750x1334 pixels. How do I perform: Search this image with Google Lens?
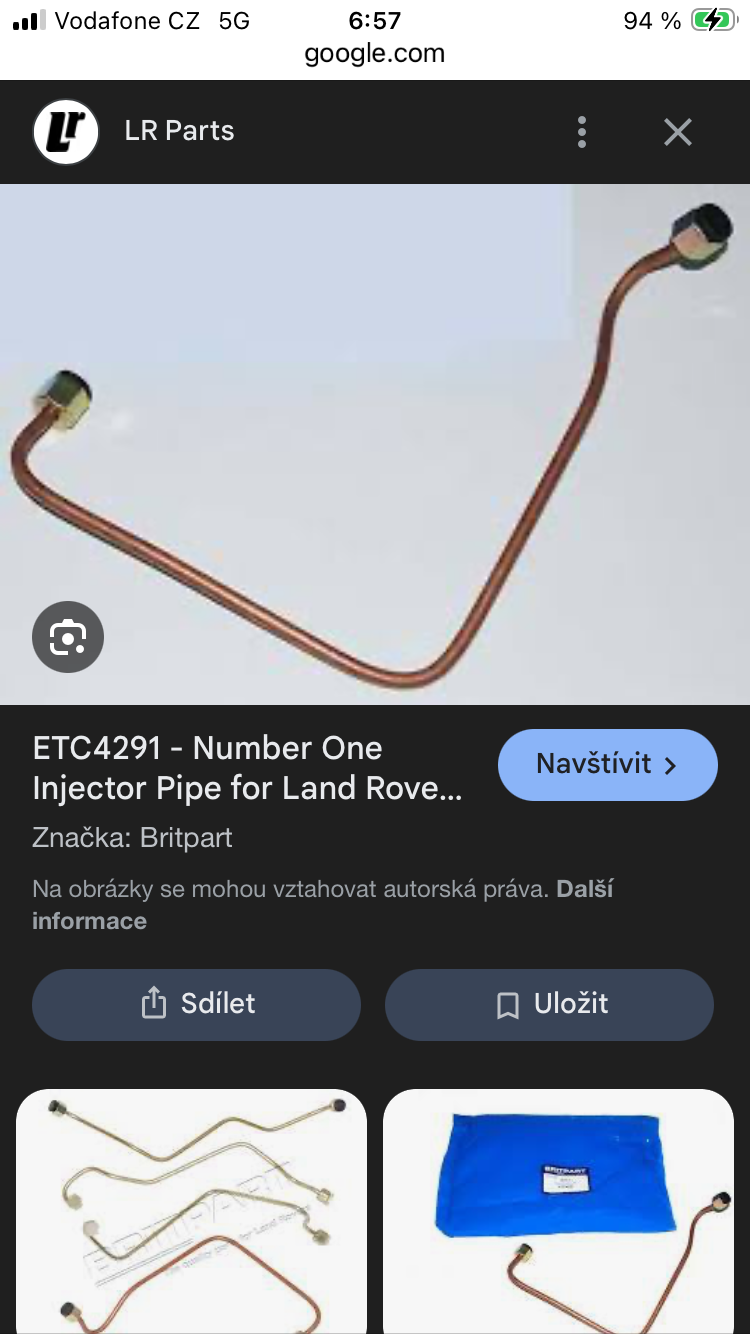coord(68,637)
